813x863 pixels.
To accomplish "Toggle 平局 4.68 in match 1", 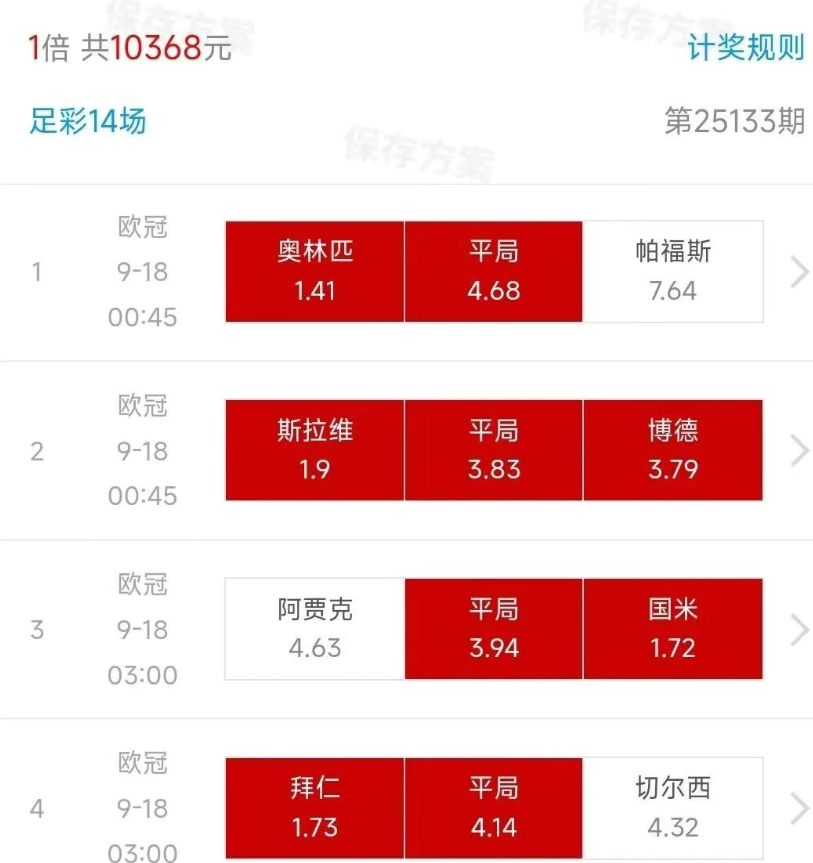I will coord(493,271).
